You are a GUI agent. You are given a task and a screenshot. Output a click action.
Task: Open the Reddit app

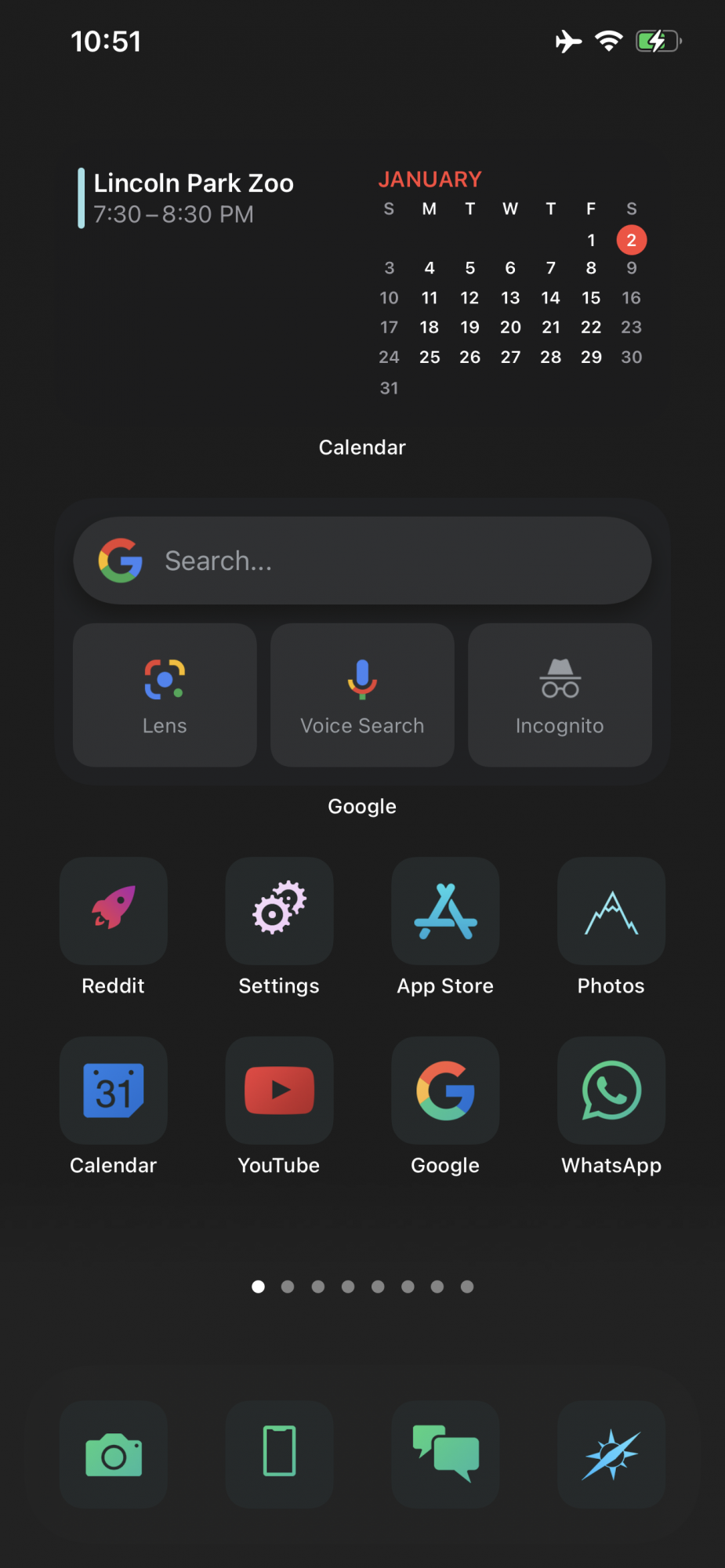tap(114, 911)
